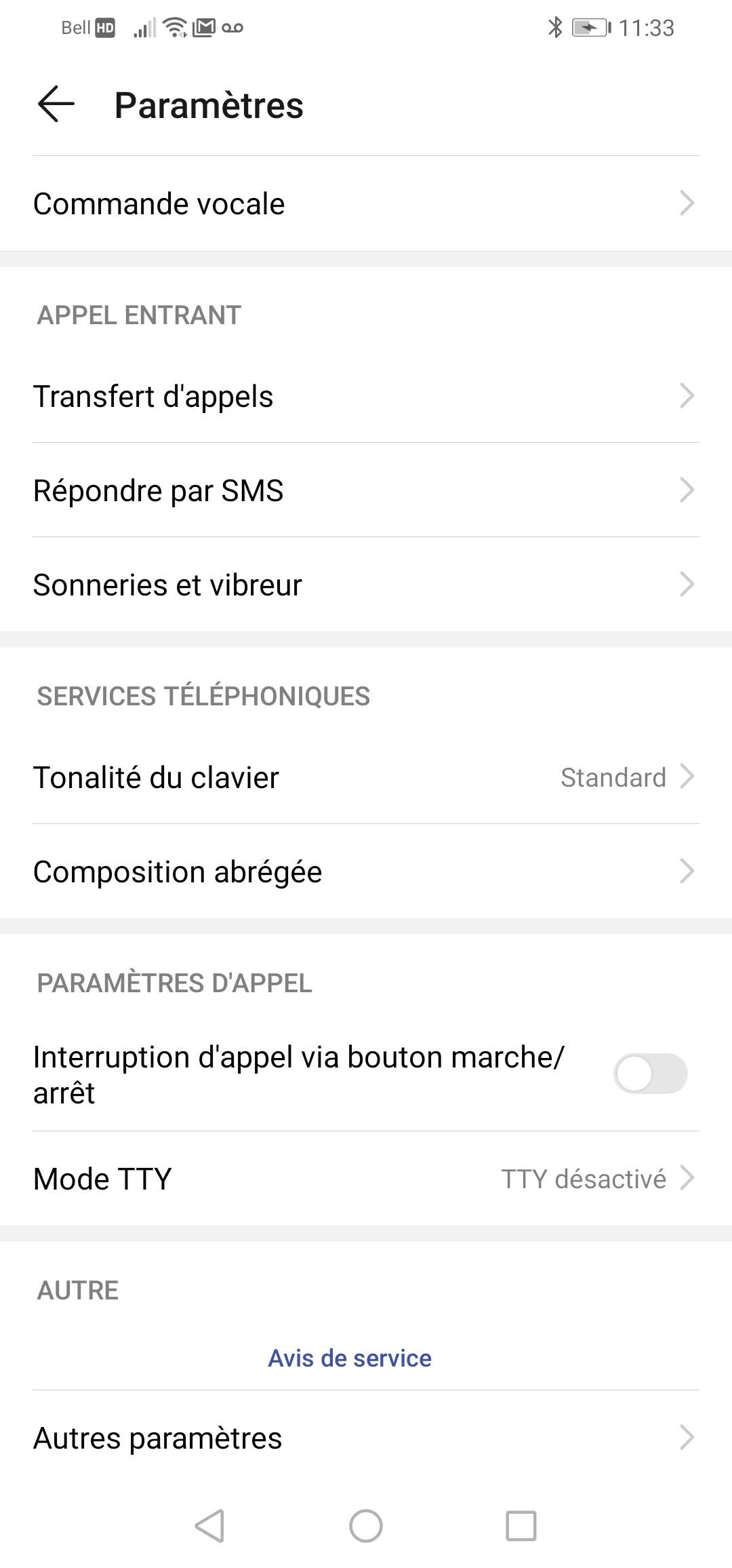The image size is (732, 1568).
Task: Tap the Avis de service link
Action: 349,1358
